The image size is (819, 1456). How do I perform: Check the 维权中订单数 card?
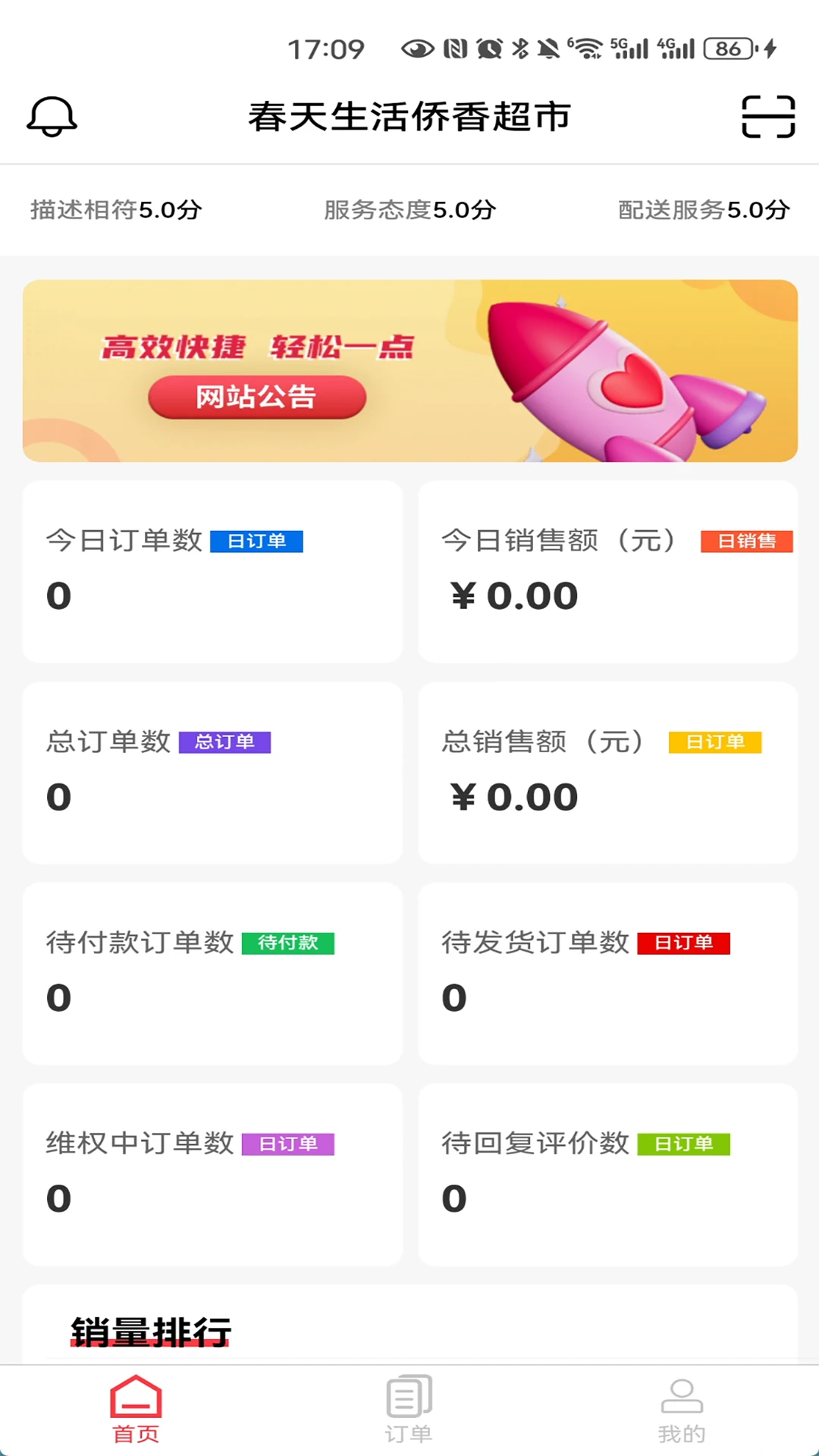pyautogui.click(x=212, y=1175)
